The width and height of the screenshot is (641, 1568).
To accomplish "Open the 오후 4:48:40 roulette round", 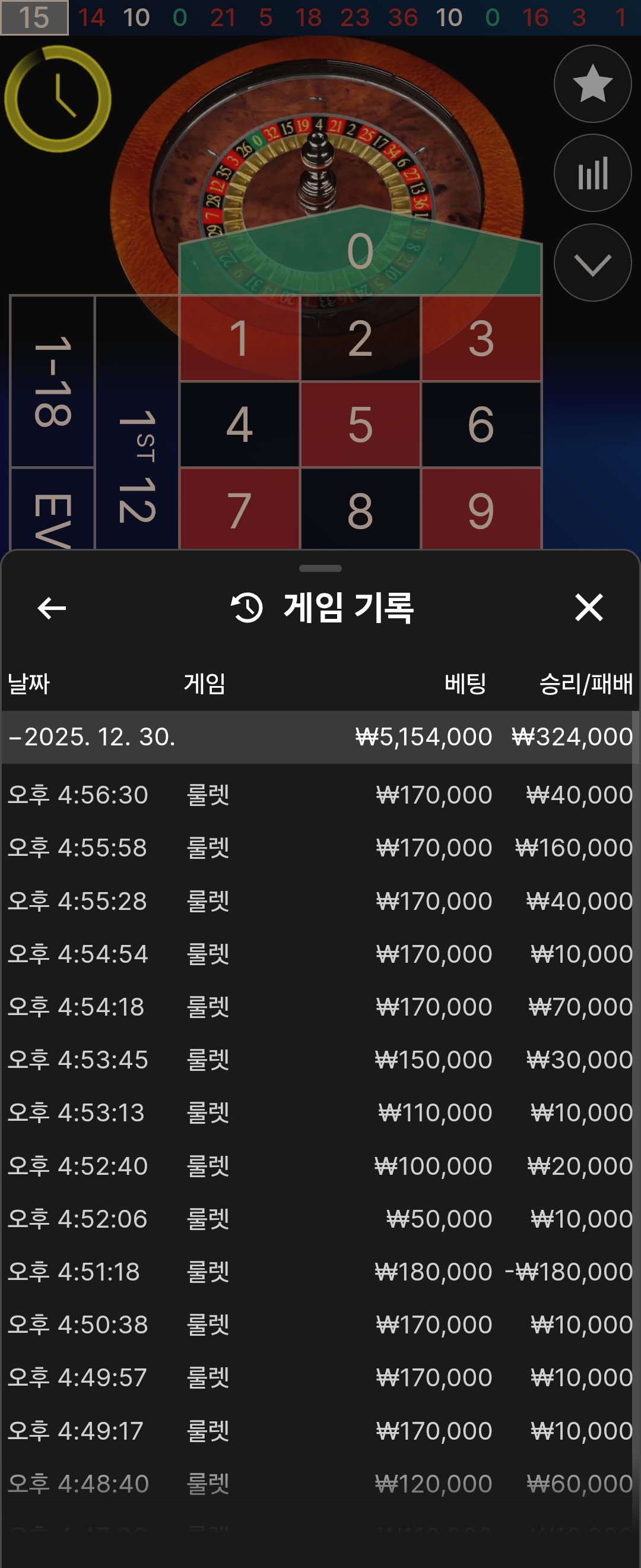I will coord(320,1484).
